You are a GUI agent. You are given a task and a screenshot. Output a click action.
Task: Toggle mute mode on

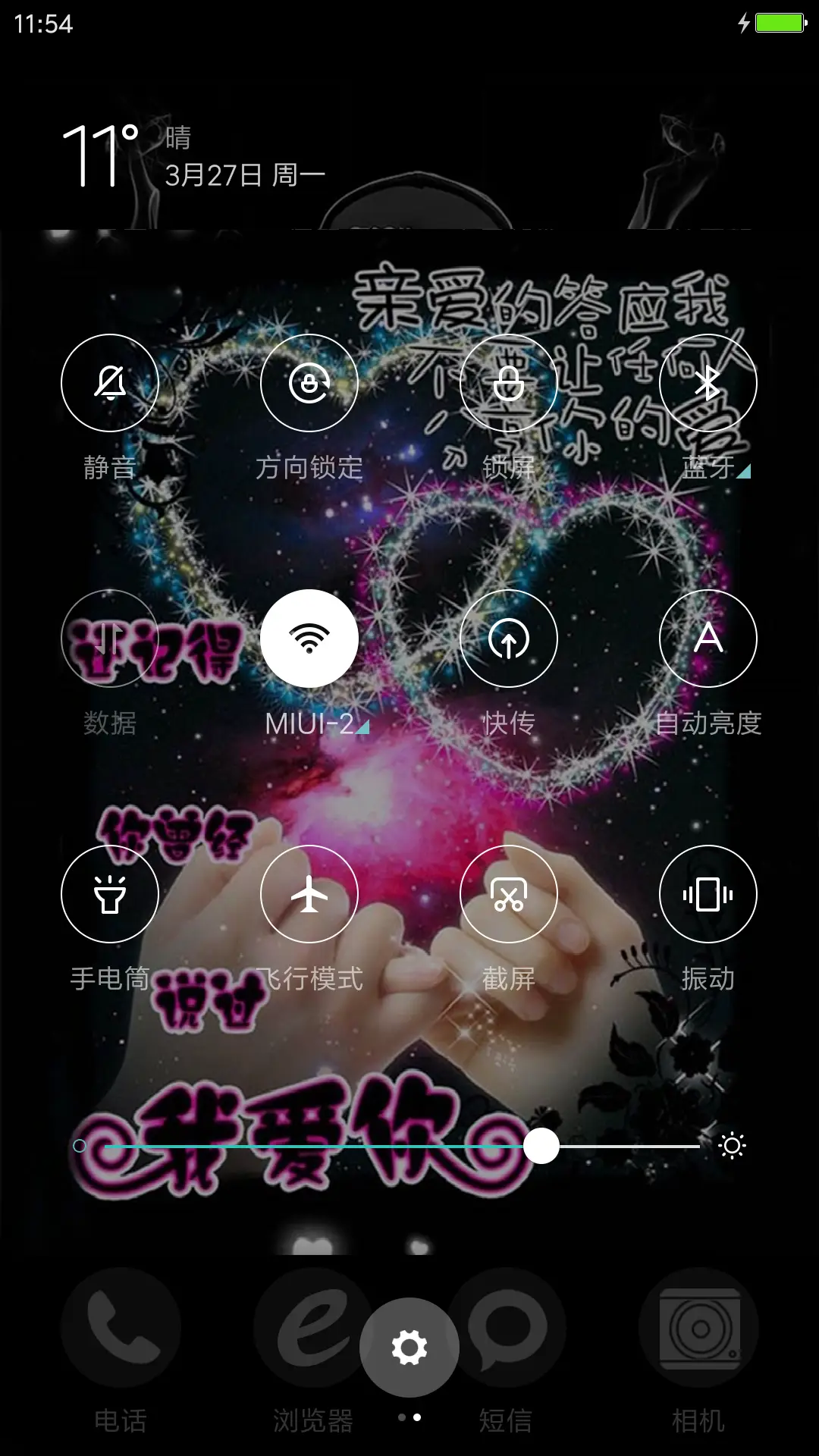[x=110, y=383]
